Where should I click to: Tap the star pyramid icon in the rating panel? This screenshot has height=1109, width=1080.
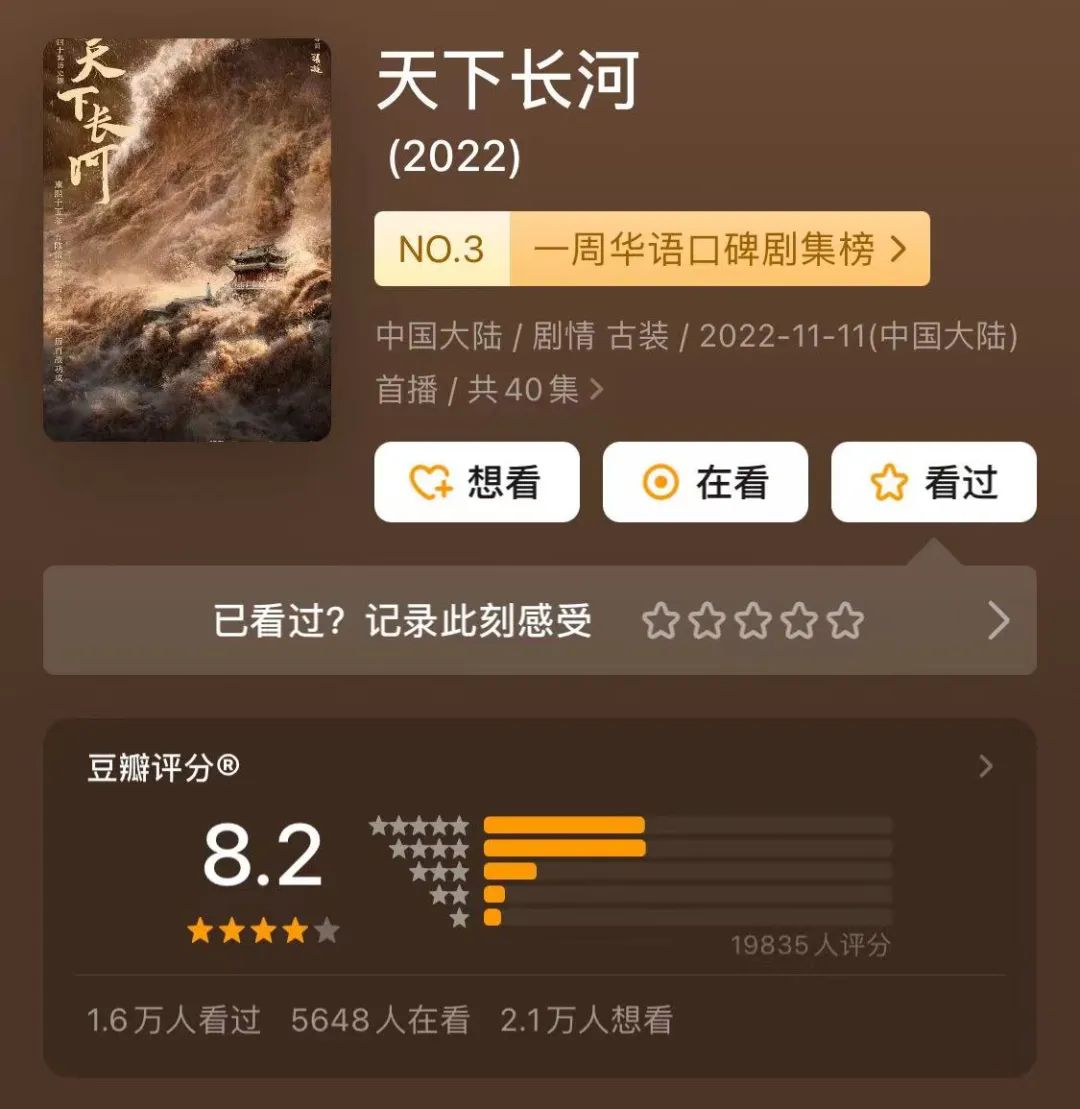(420, 866)
